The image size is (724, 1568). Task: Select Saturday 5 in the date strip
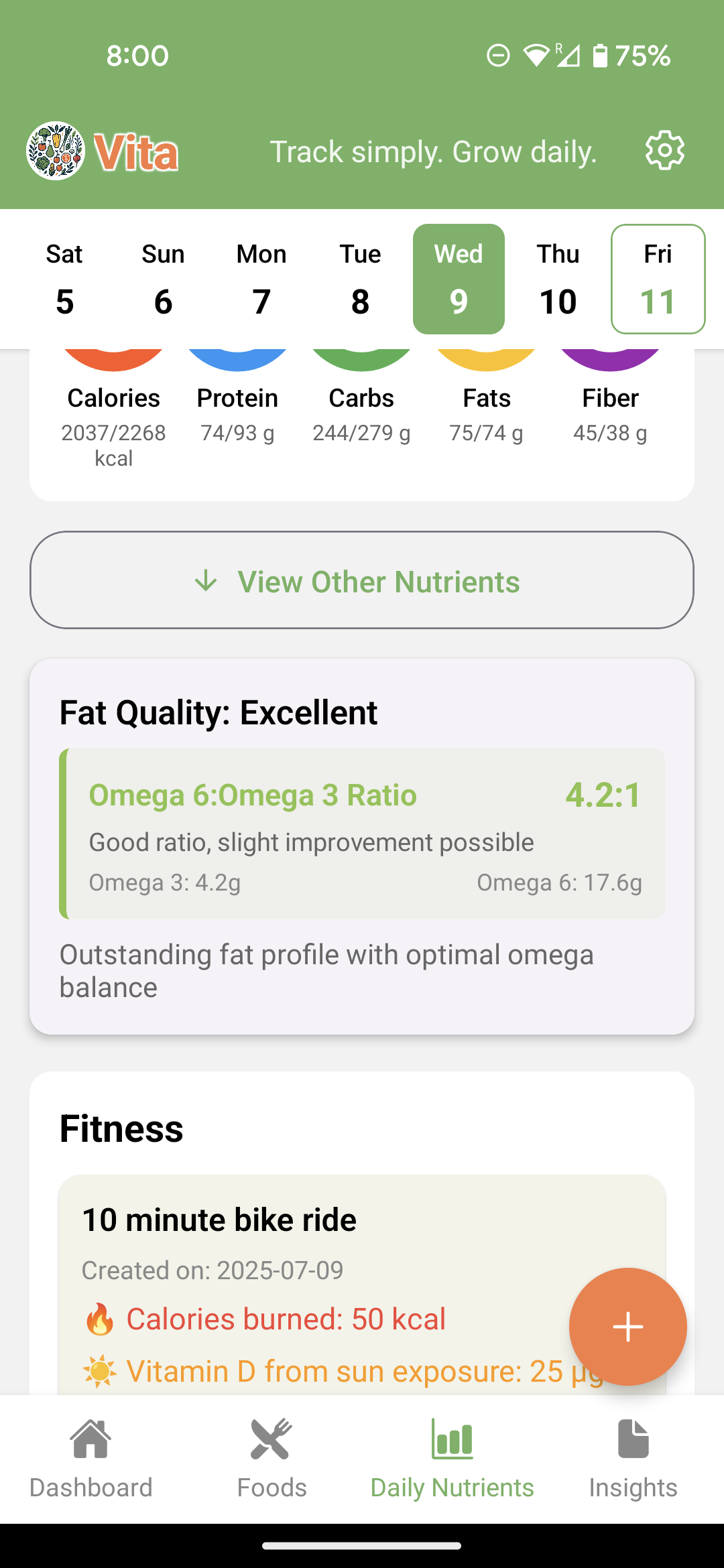(x=64, y=279)
